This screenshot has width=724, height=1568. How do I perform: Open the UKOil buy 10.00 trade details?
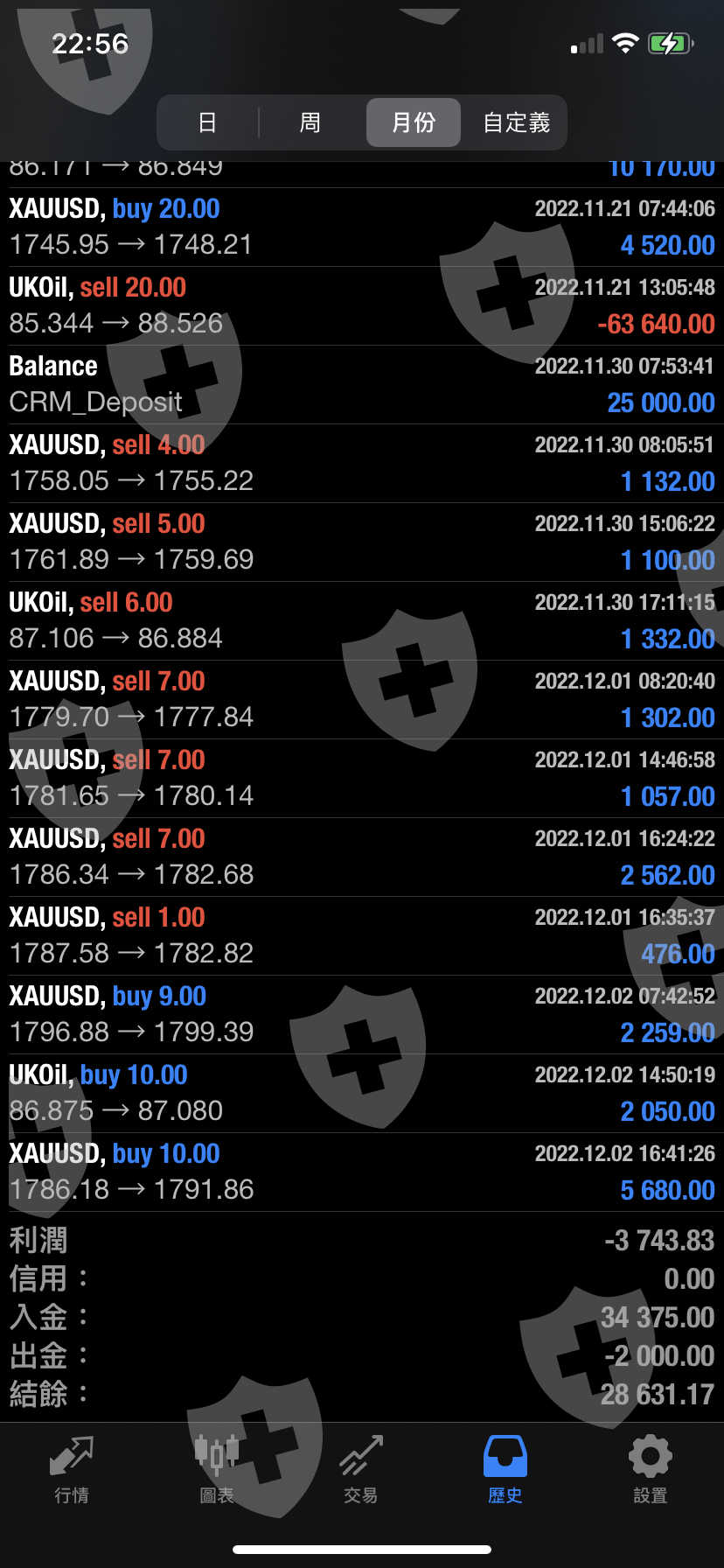tap(362, 1093)
